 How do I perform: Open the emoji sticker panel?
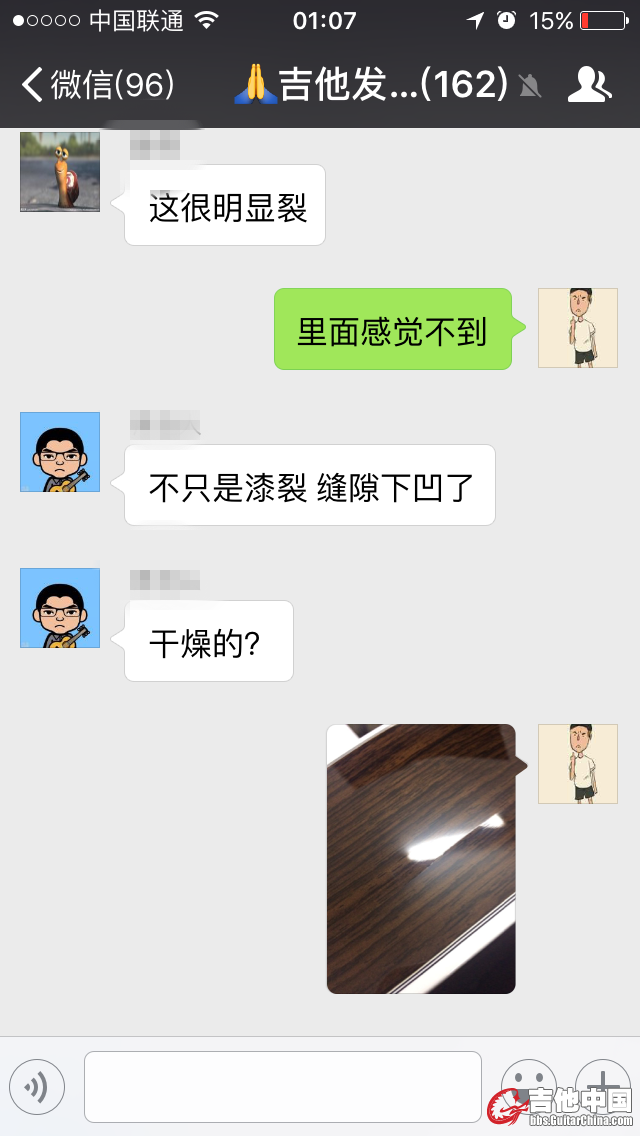(528, 1084)
